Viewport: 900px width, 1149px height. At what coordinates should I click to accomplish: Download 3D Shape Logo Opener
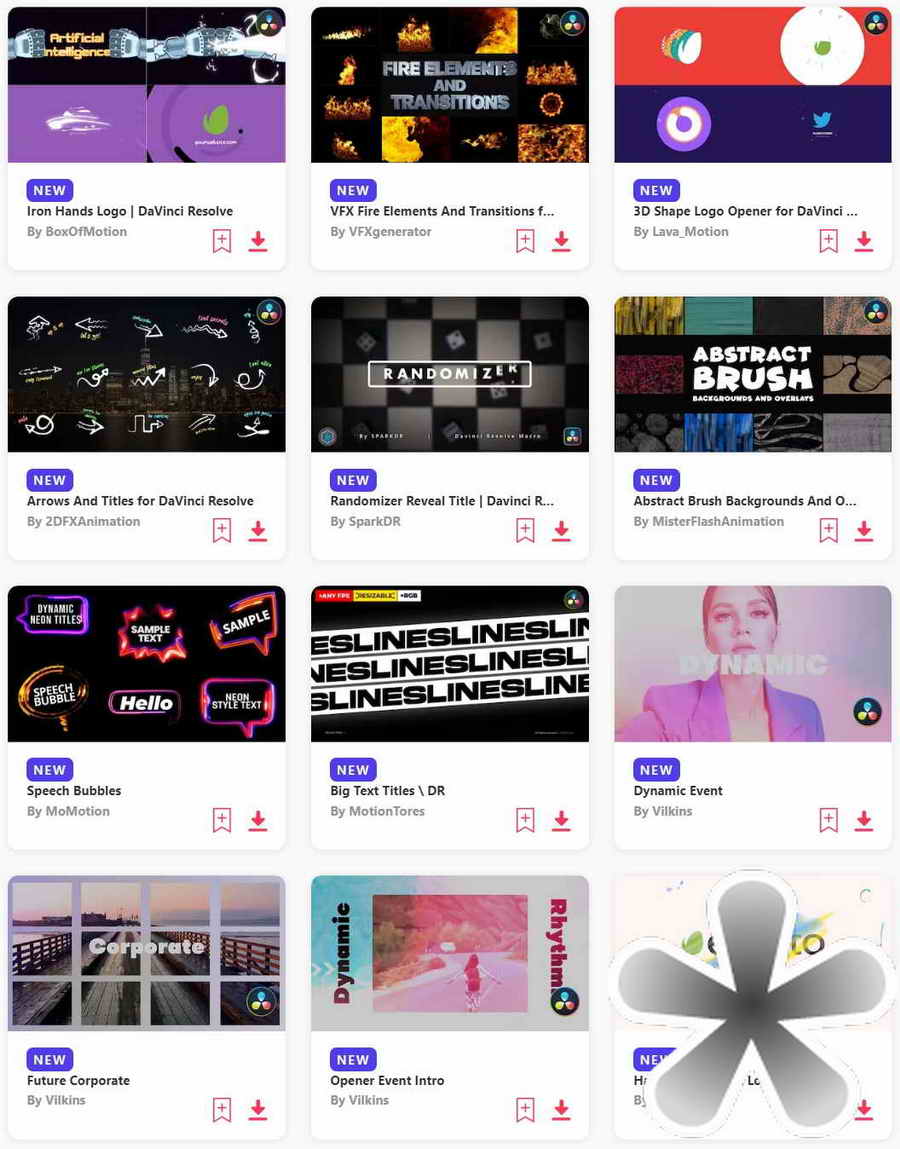click(x=864, y=240)
